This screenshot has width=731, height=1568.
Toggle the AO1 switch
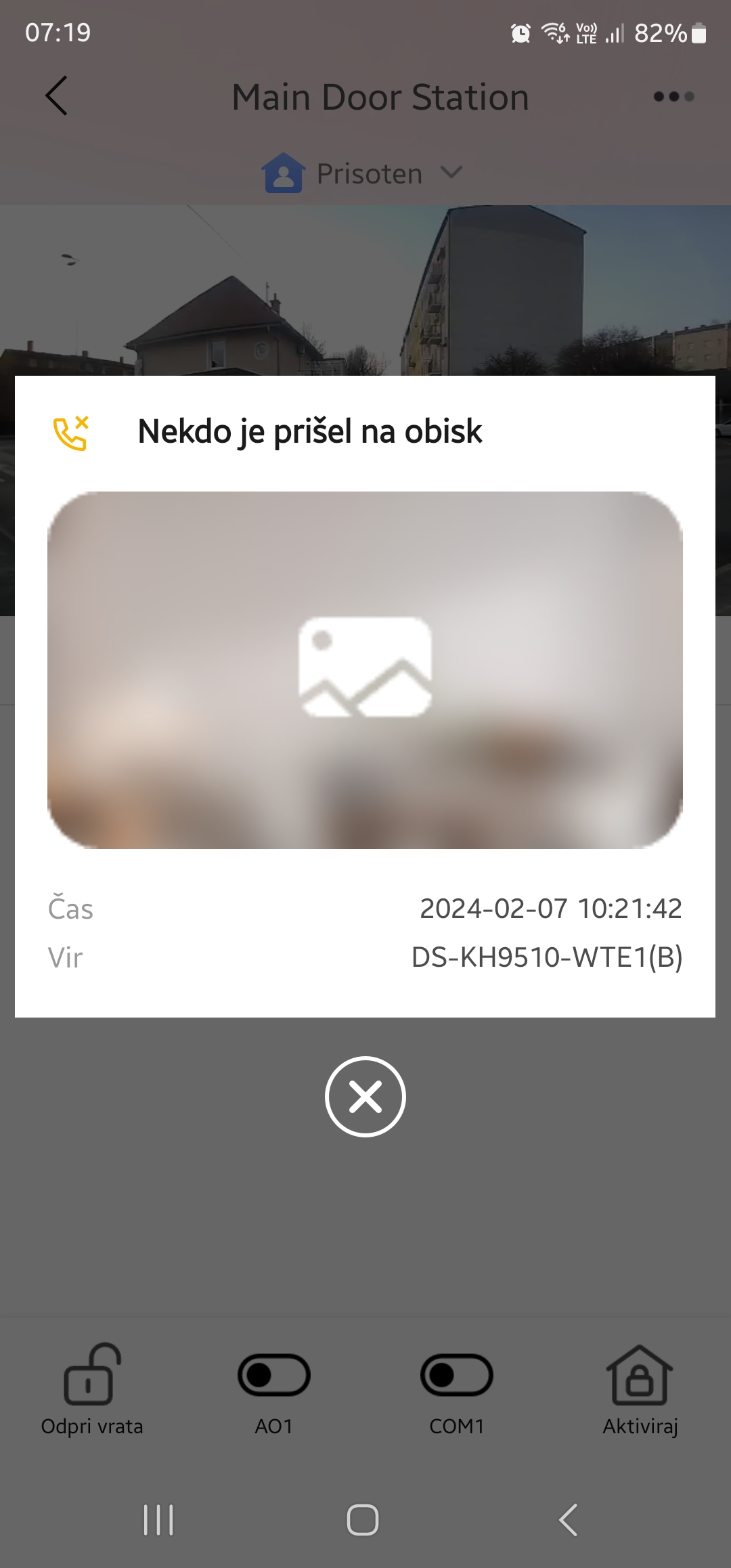(x=273, y=1376)
